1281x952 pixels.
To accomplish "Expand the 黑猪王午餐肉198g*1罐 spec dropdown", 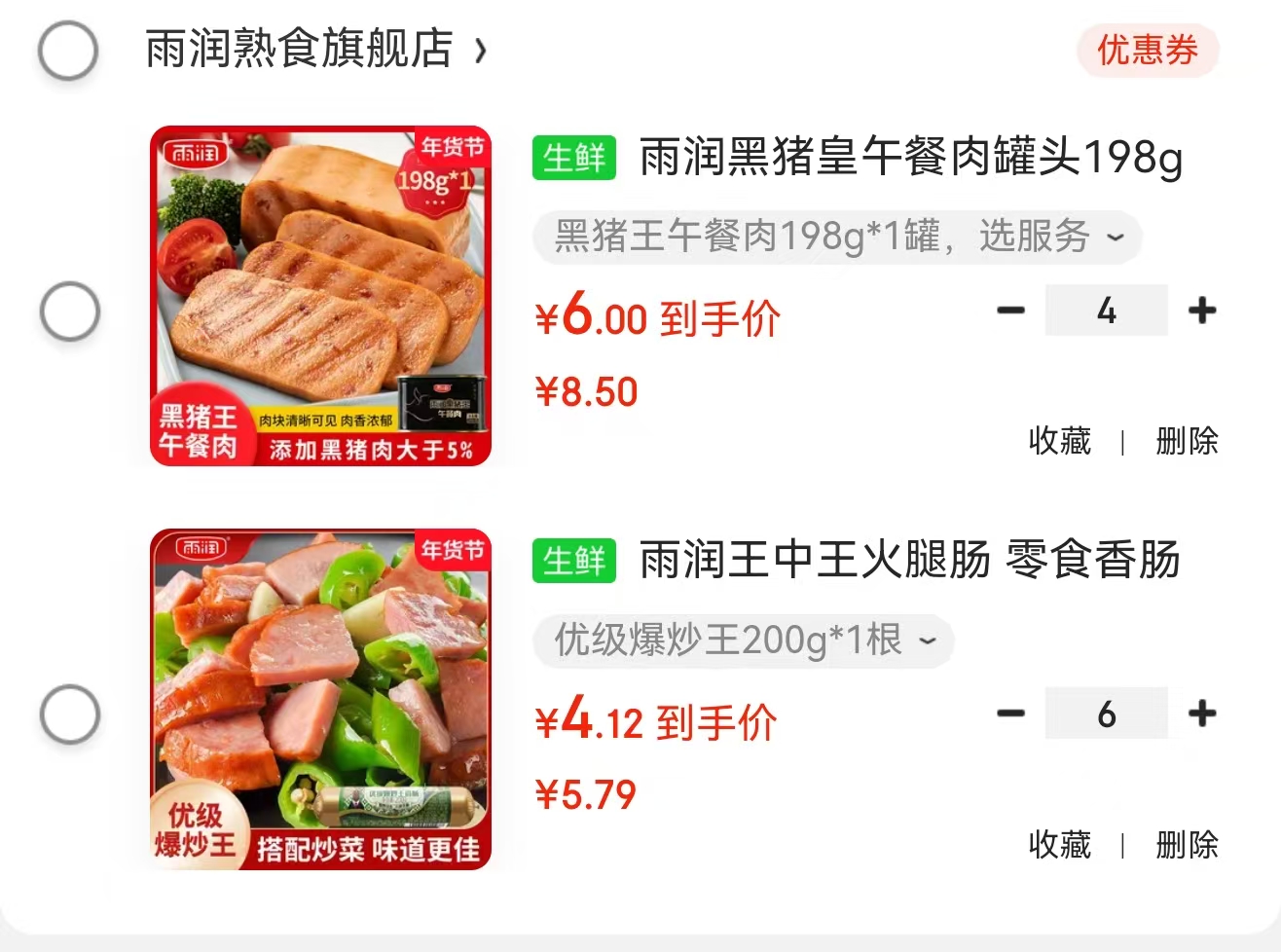I will coord(837,237).
